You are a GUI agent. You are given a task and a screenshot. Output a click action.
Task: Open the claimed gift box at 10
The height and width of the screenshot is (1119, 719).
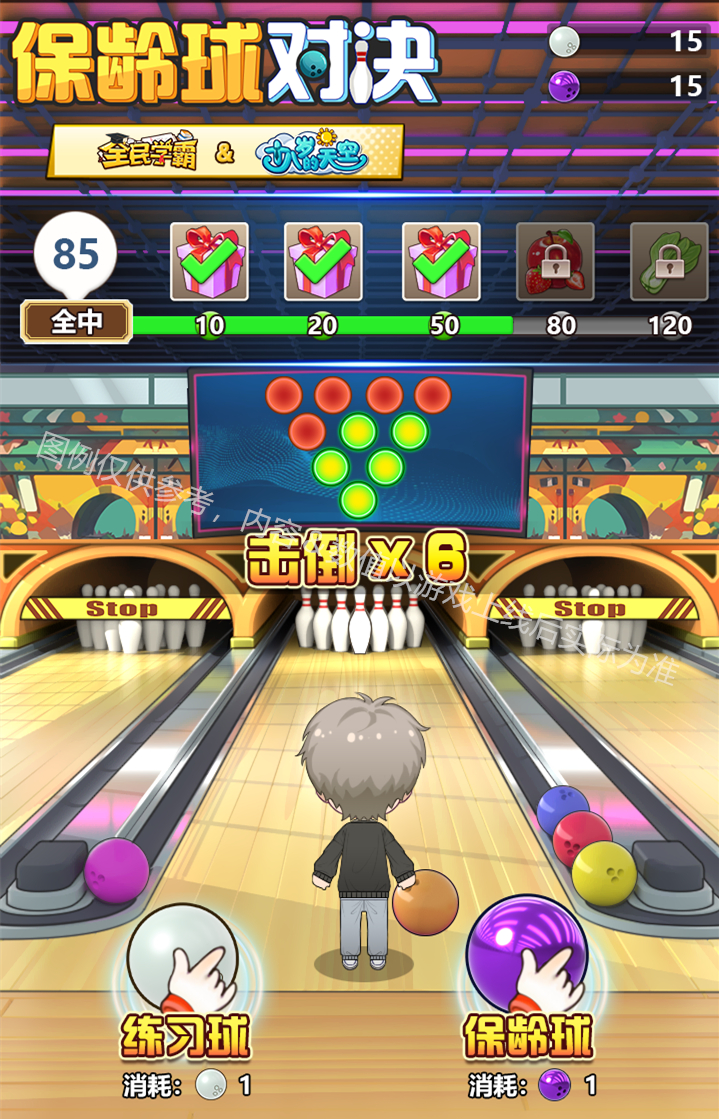click(209, 261)
